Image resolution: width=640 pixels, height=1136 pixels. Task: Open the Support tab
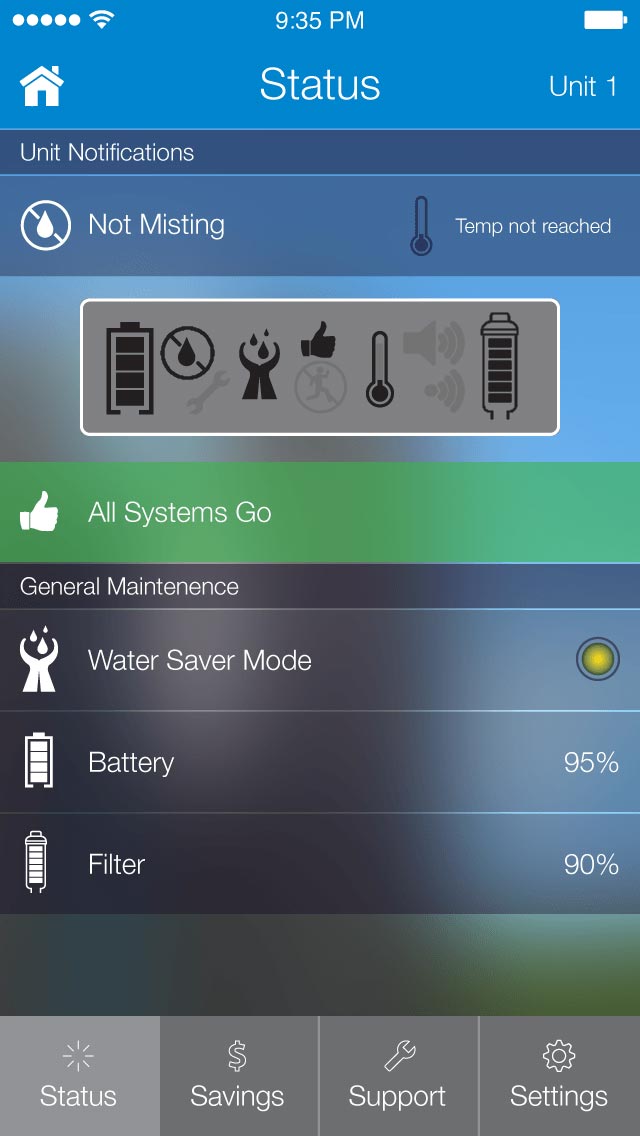click(399, 1076)
